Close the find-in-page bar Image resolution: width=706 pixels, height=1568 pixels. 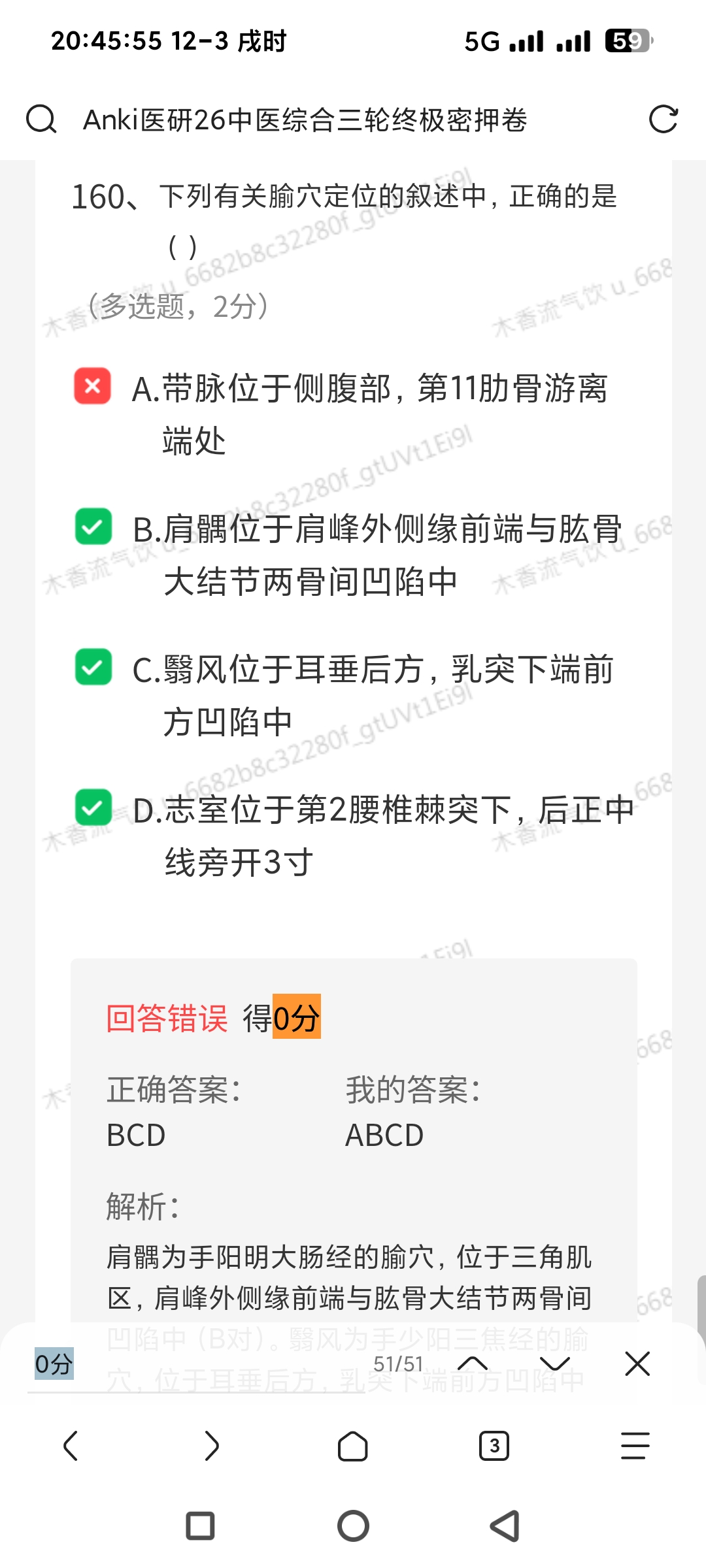(x=637, y=1364)
